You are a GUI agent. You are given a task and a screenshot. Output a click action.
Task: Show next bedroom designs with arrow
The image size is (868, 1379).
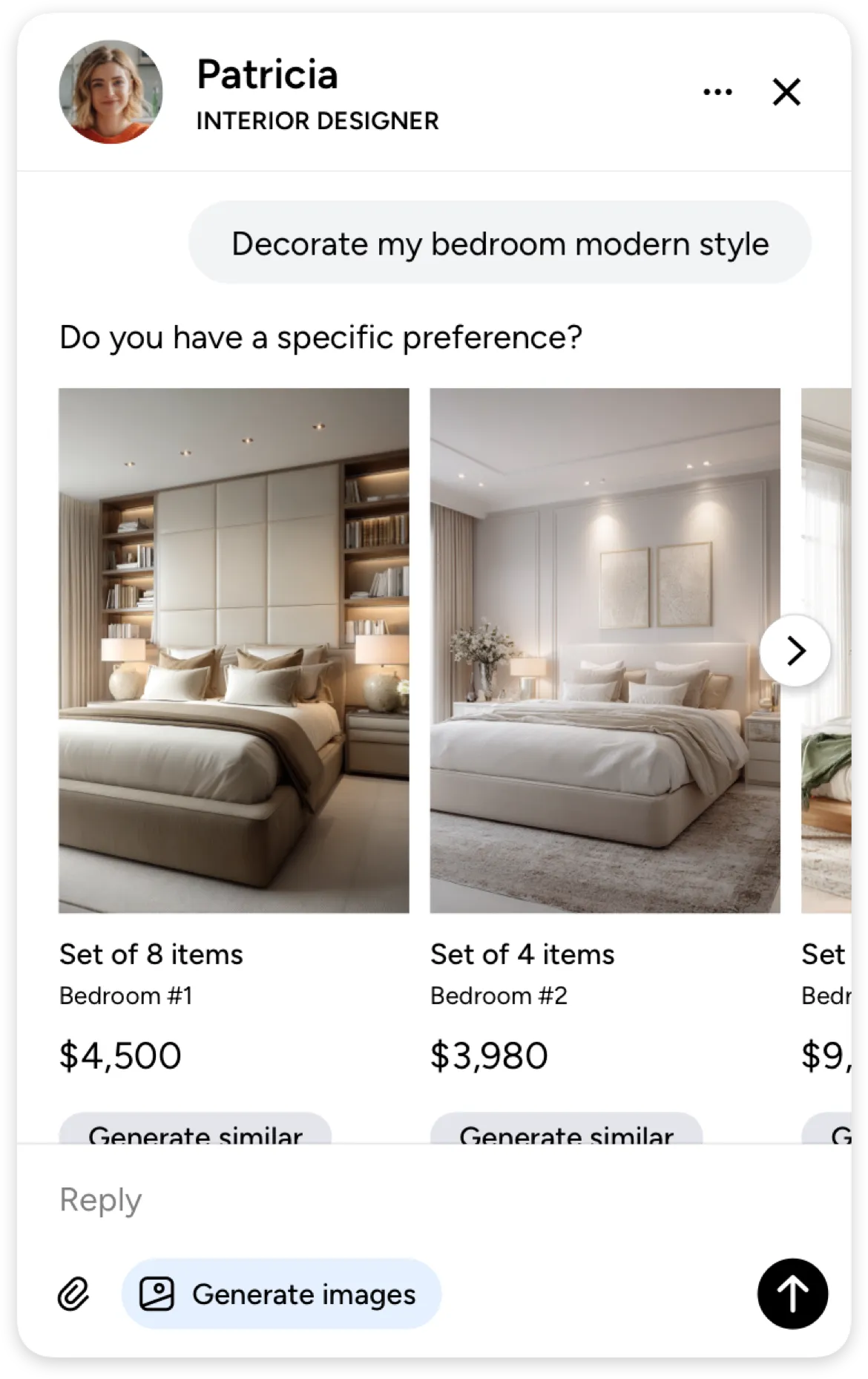point(795,650)
